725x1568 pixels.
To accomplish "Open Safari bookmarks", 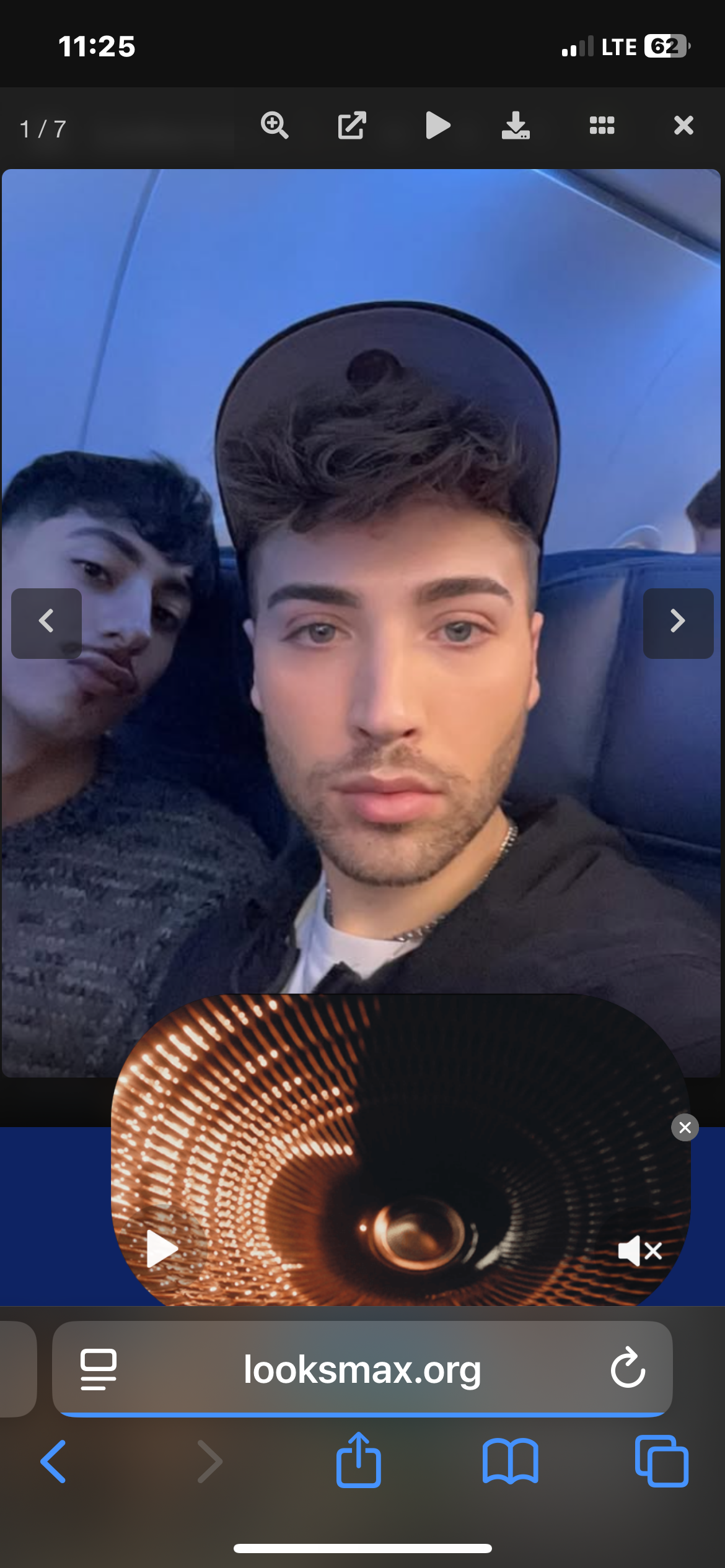I will coord(510,1461).
